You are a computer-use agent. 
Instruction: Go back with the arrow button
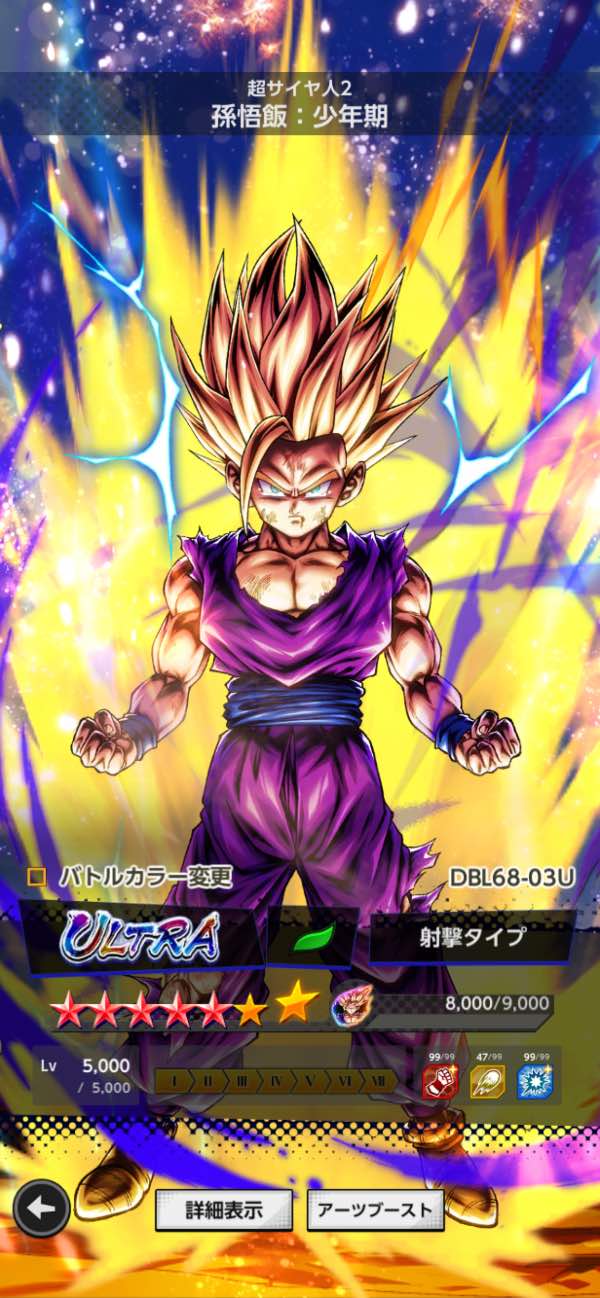41,1208
